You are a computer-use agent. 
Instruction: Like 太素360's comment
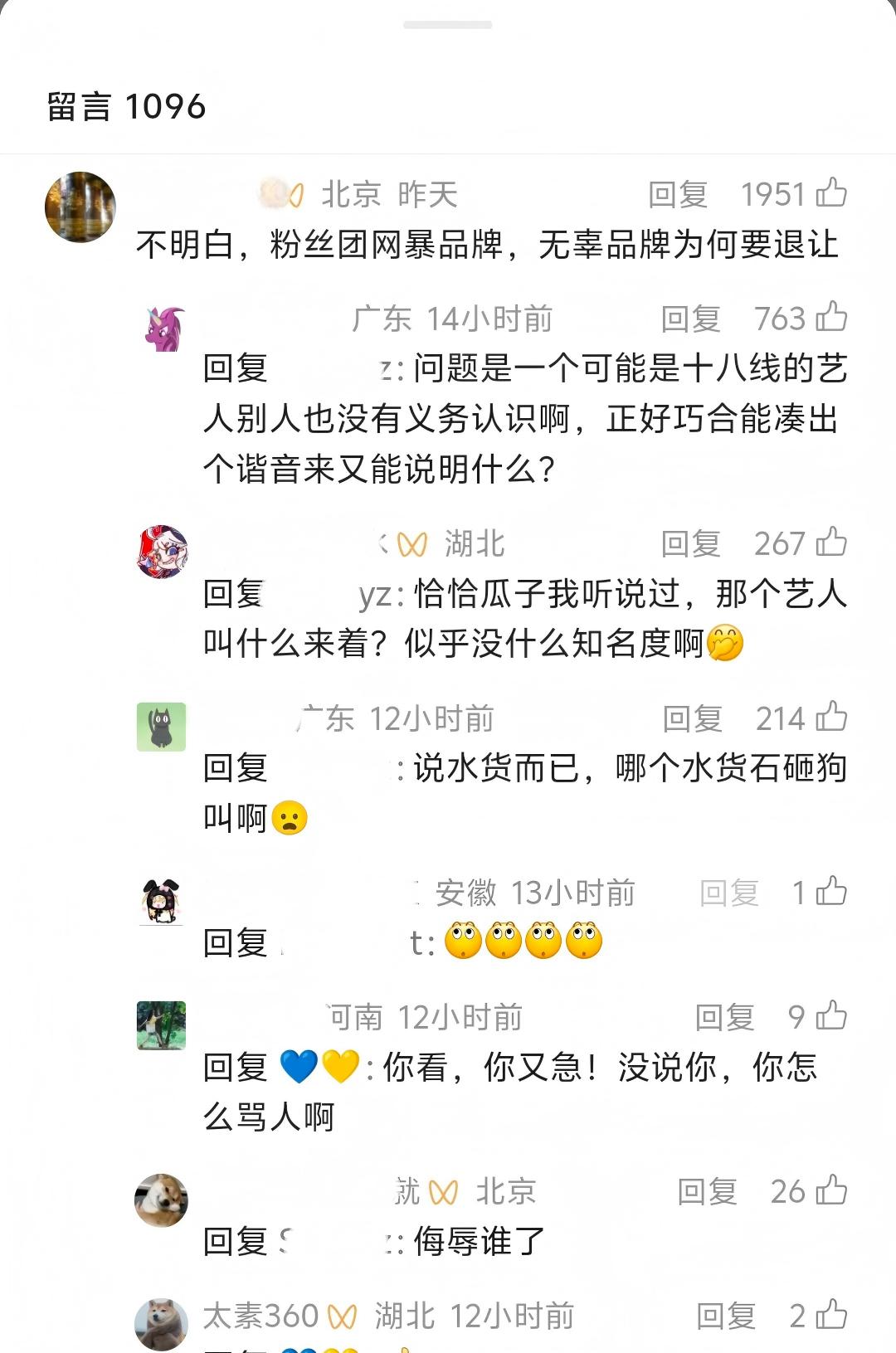pyautogui.click(x=831, y=1315)
